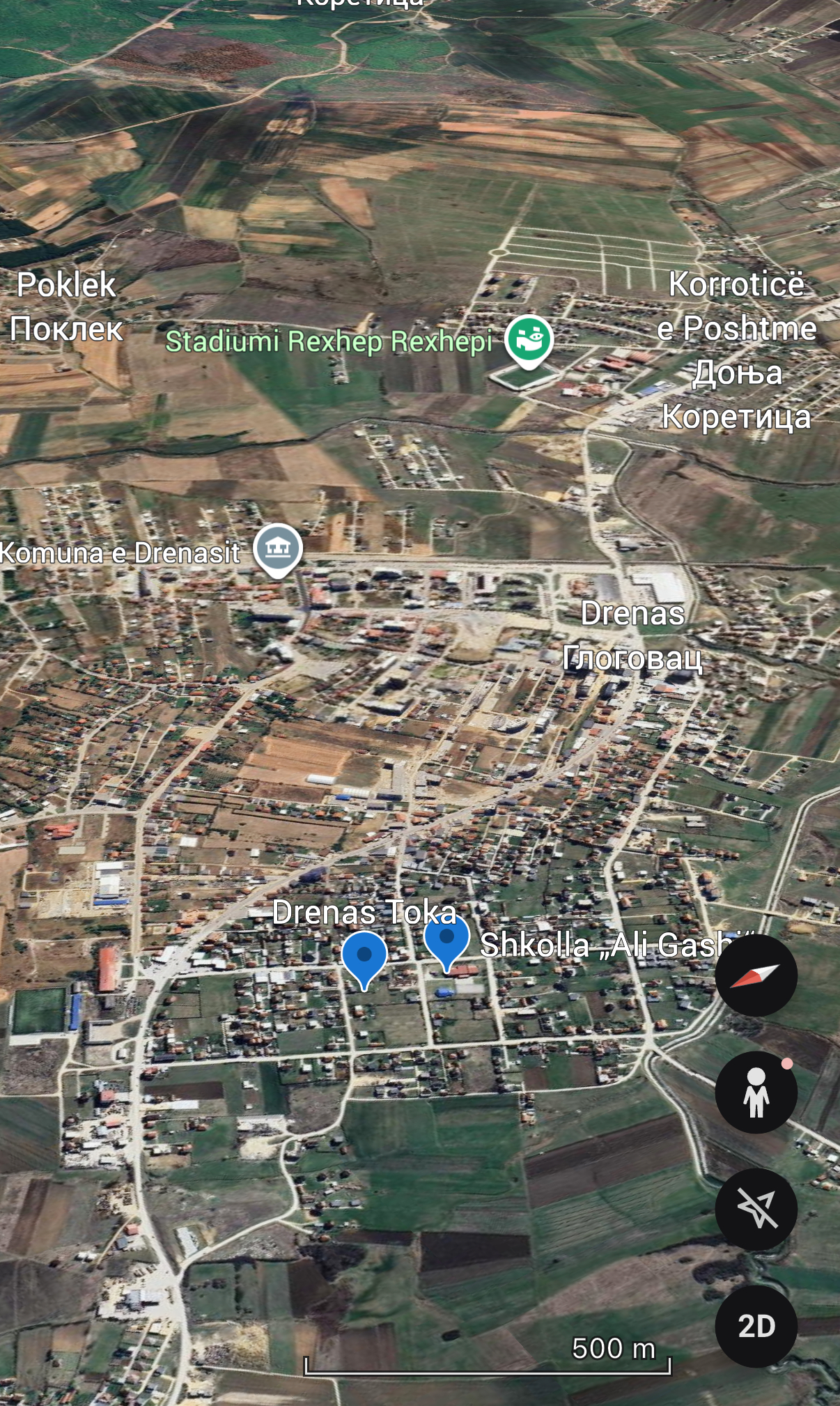Tap the compass to reset north

point(756,975)
